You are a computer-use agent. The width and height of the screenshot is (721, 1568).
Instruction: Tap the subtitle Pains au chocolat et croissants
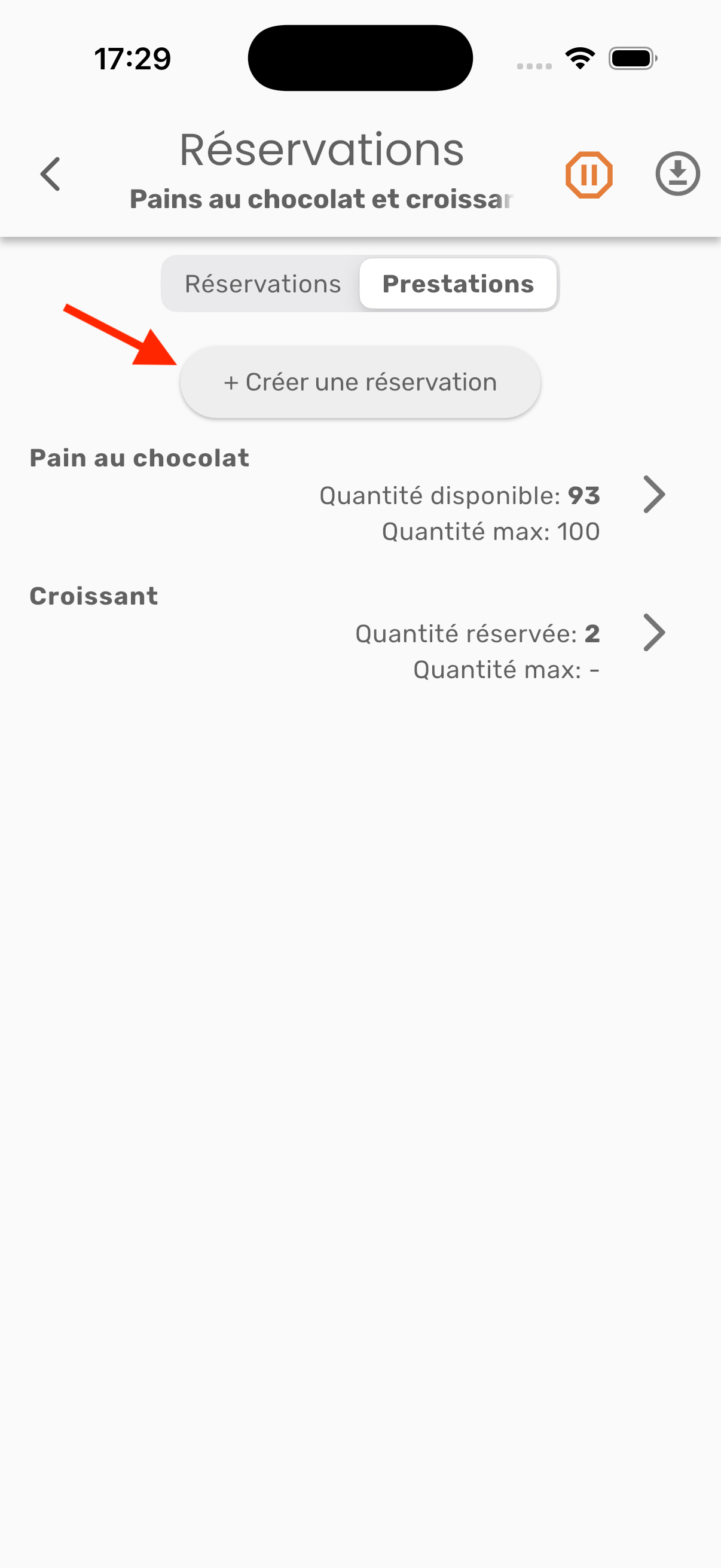click(321, 198)
